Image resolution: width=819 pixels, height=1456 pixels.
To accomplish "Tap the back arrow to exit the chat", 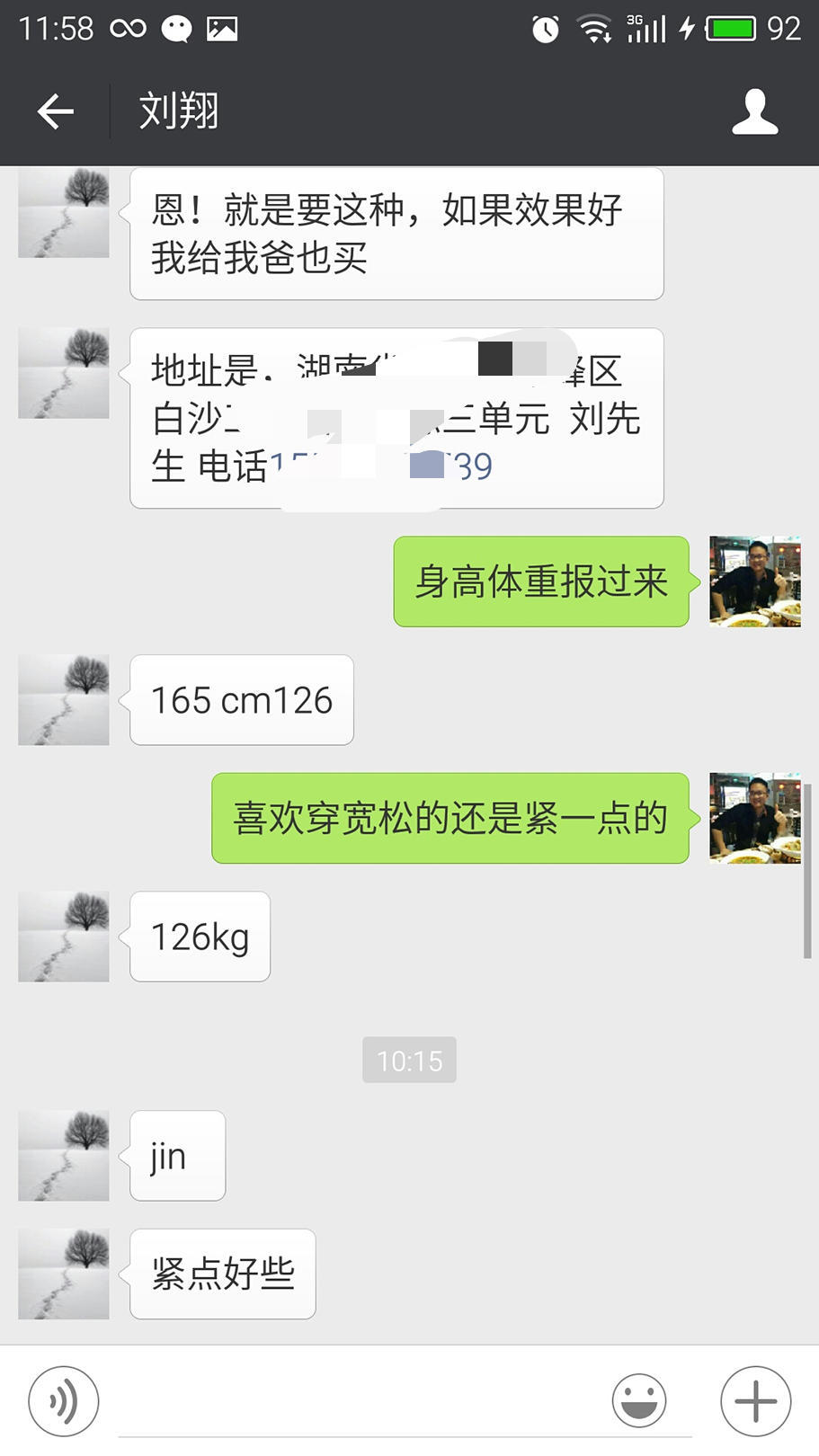I will [54, 110].
